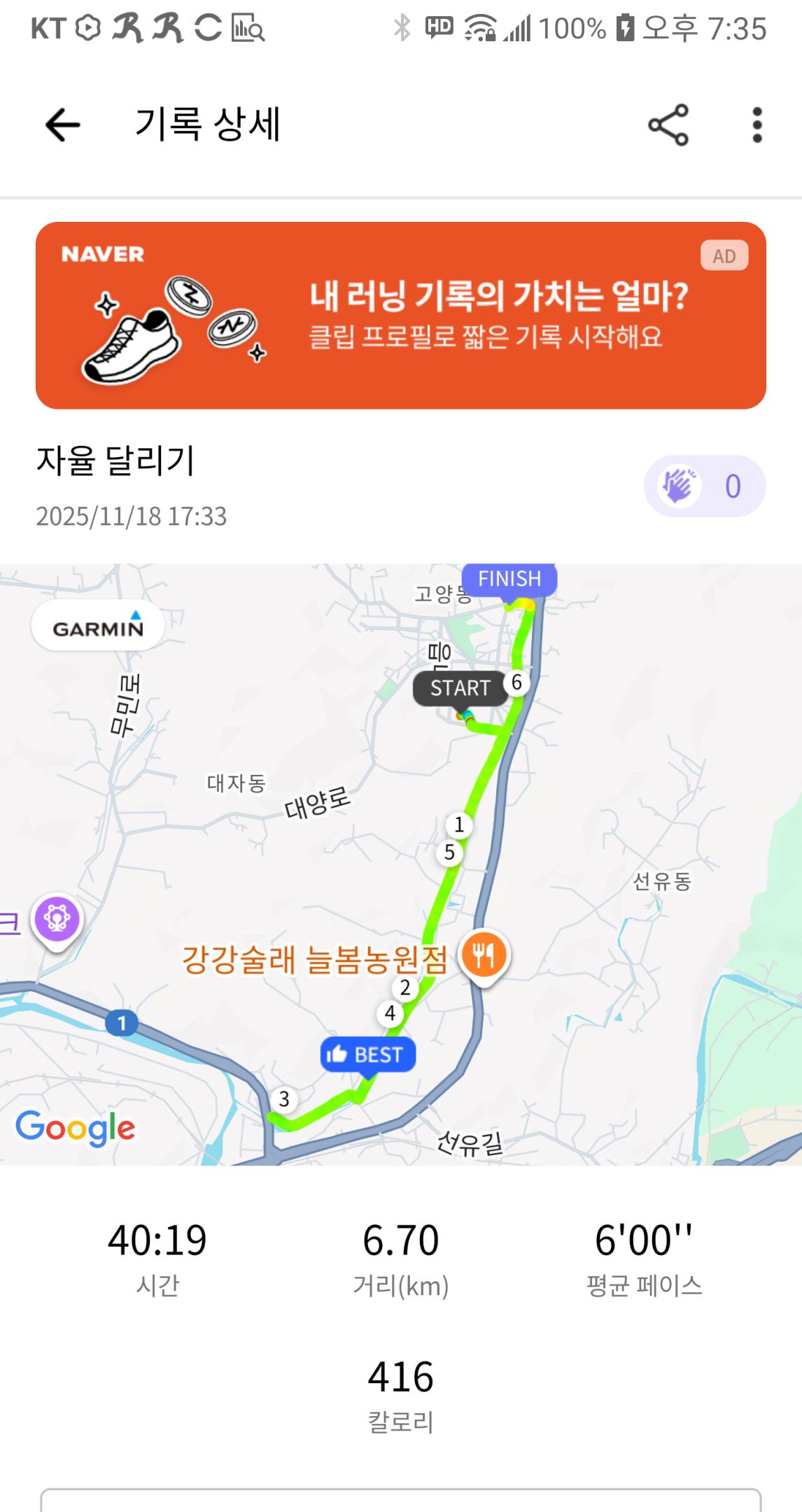Screen dimensions: 802x1512
Task: Select the FINISH marker on the route
Action: pos(509,578)
